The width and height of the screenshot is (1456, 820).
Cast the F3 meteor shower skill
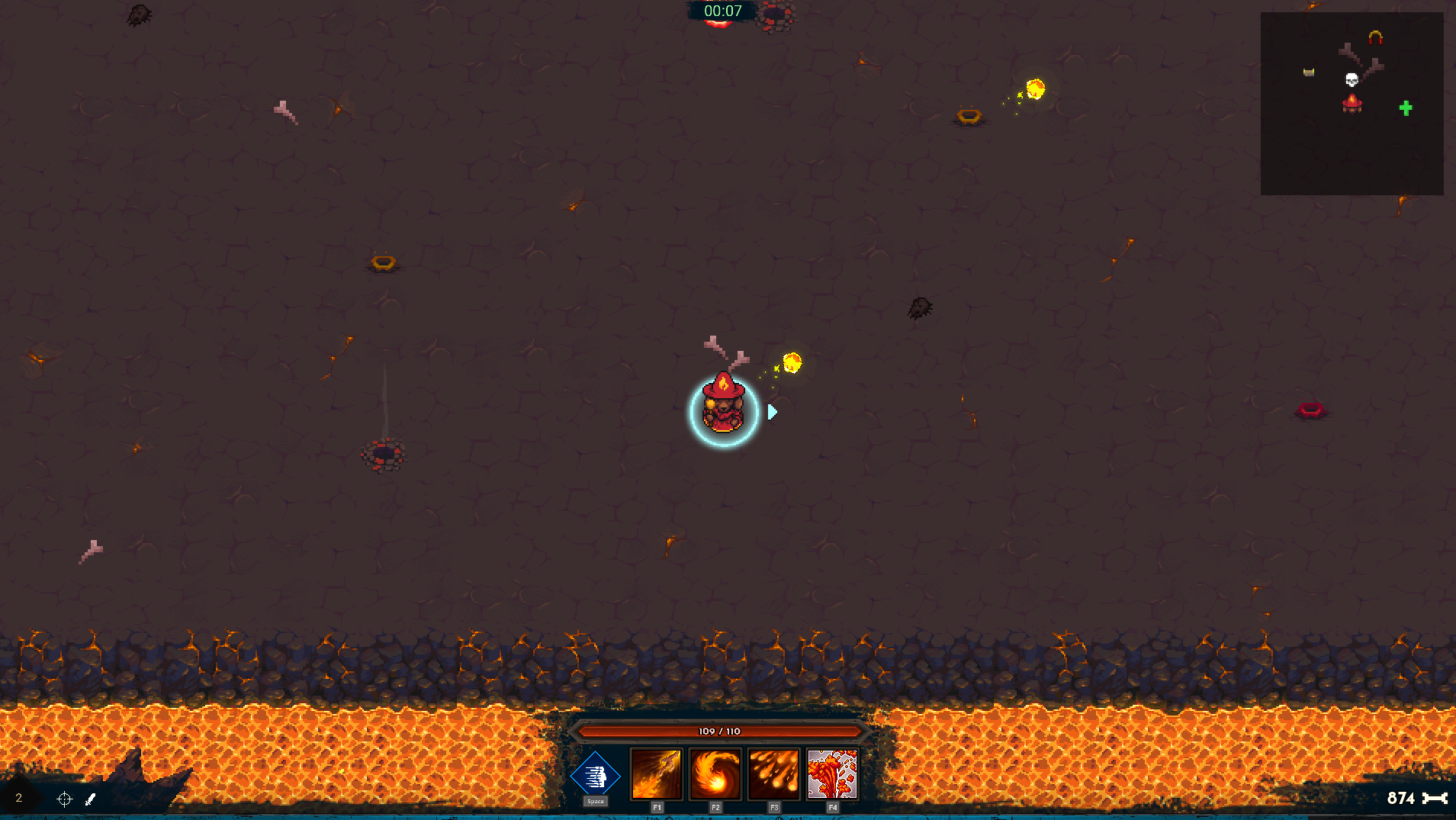pos(773,774)
